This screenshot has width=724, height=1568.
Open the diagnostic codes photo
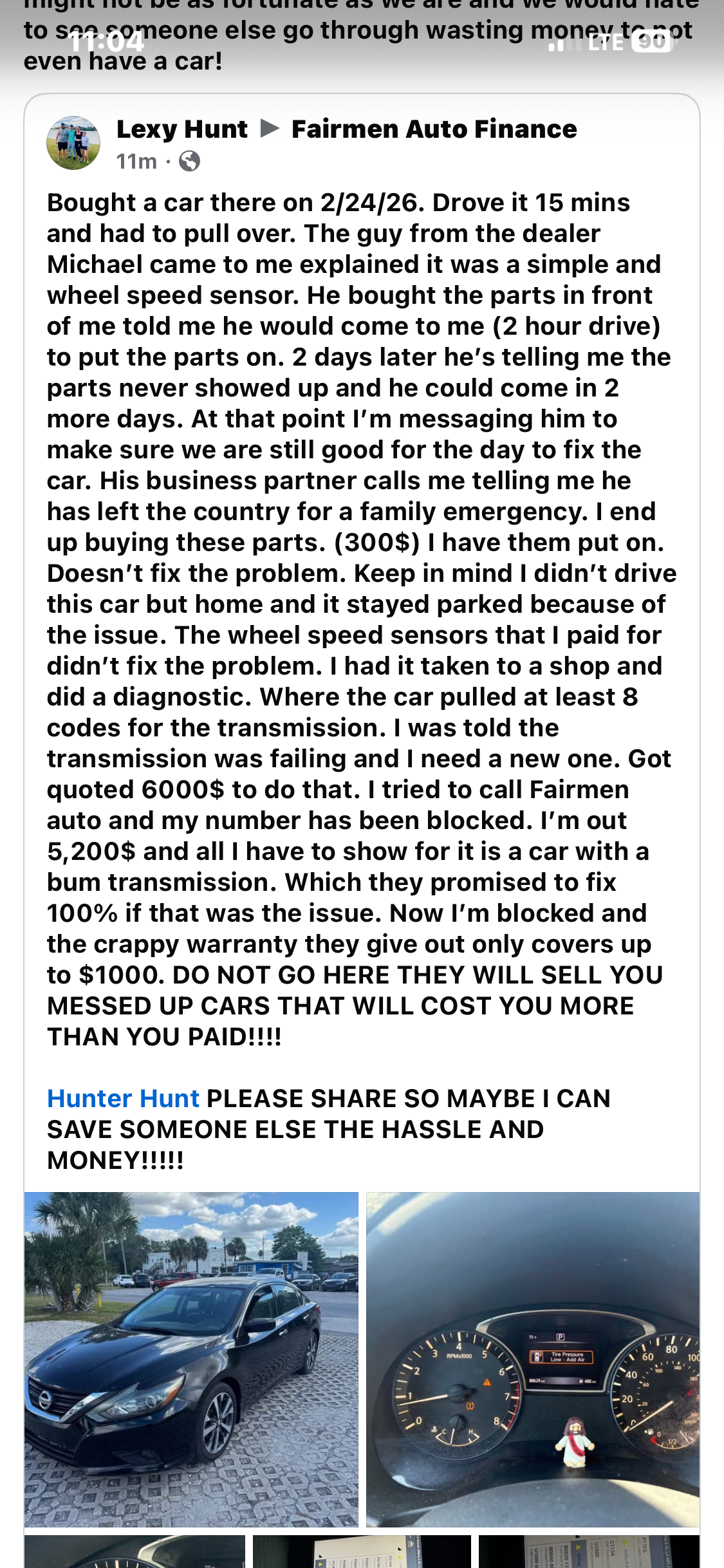point(588,1551)
